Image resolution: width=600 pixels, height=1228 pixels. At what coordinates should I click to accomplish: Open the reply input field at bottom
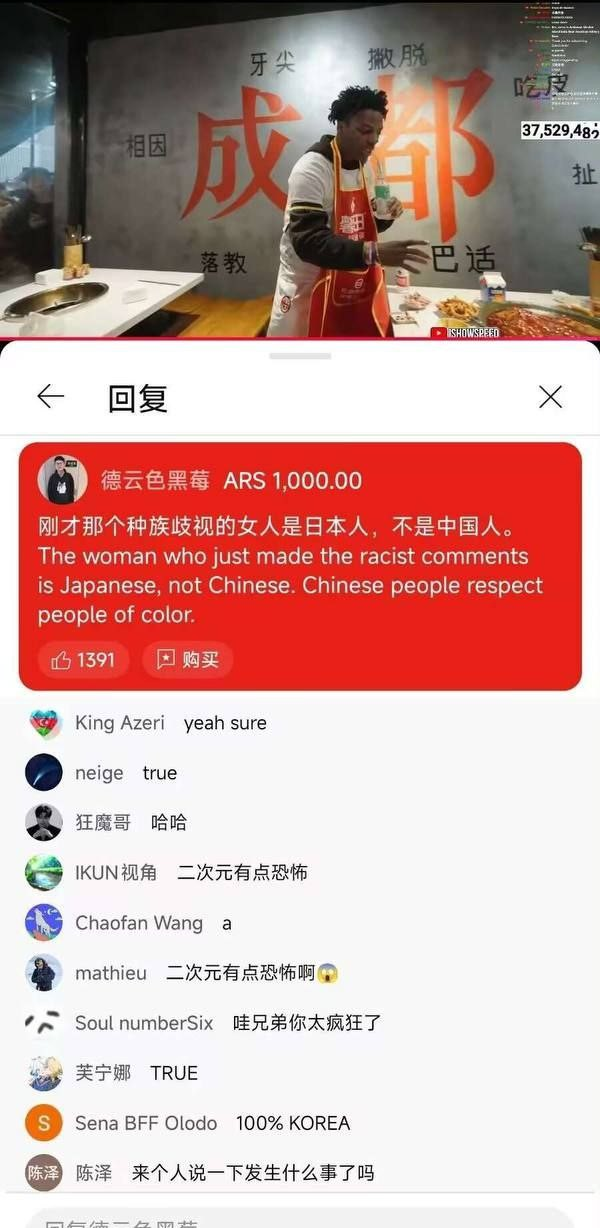coord(300,1217)
